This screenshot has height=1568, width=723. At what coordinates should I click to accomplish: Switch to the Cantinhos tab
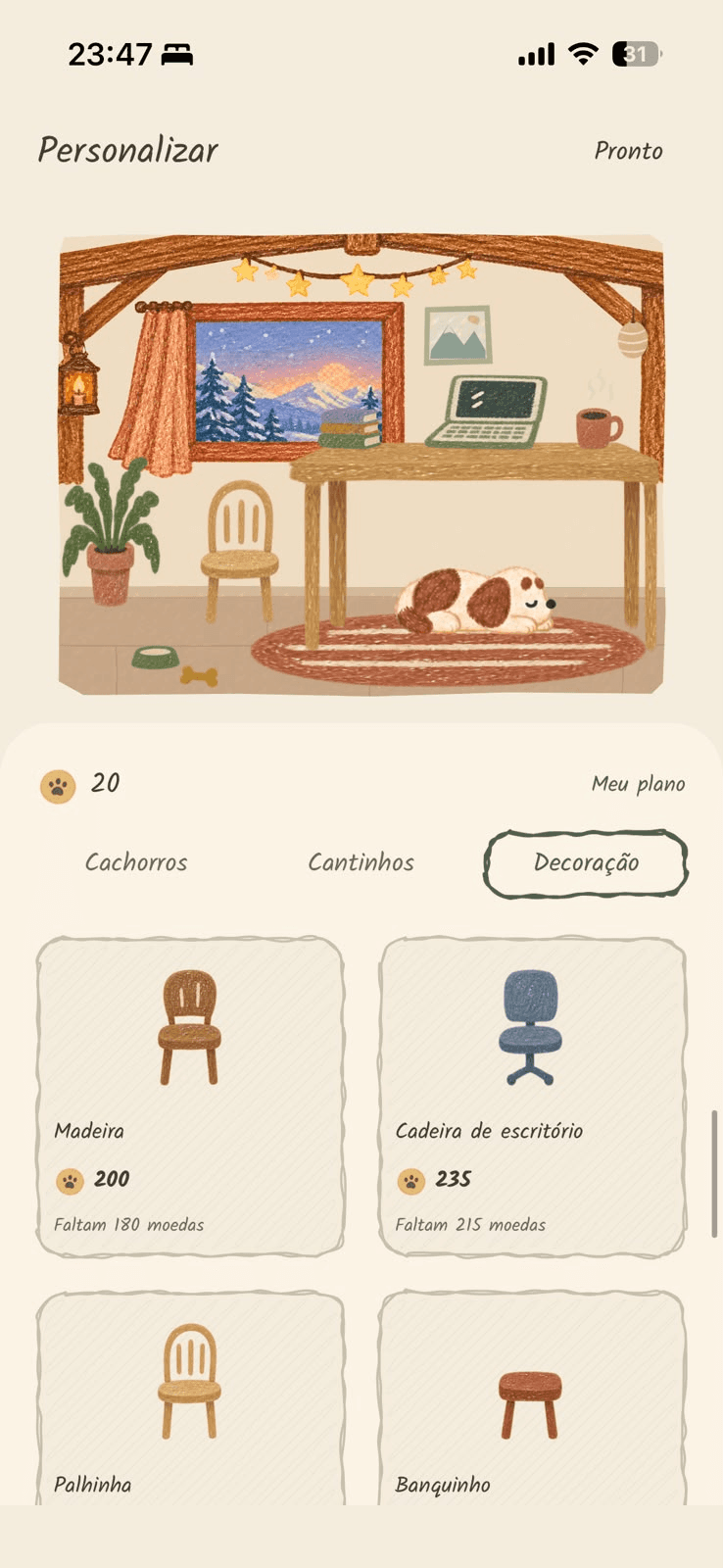tap(361, 862)
